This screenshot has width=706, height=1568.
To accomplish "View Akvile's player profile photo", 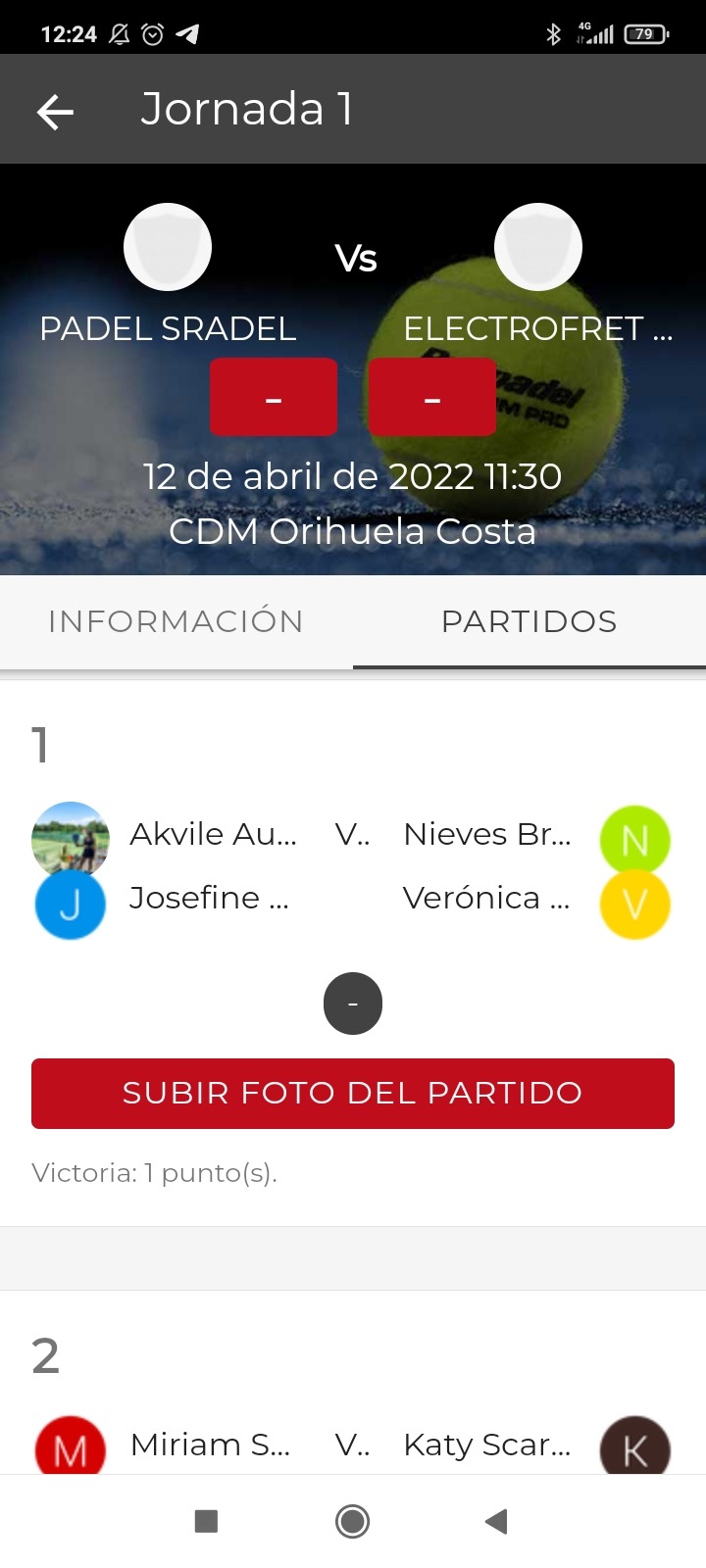I will [x=70, y=836].
